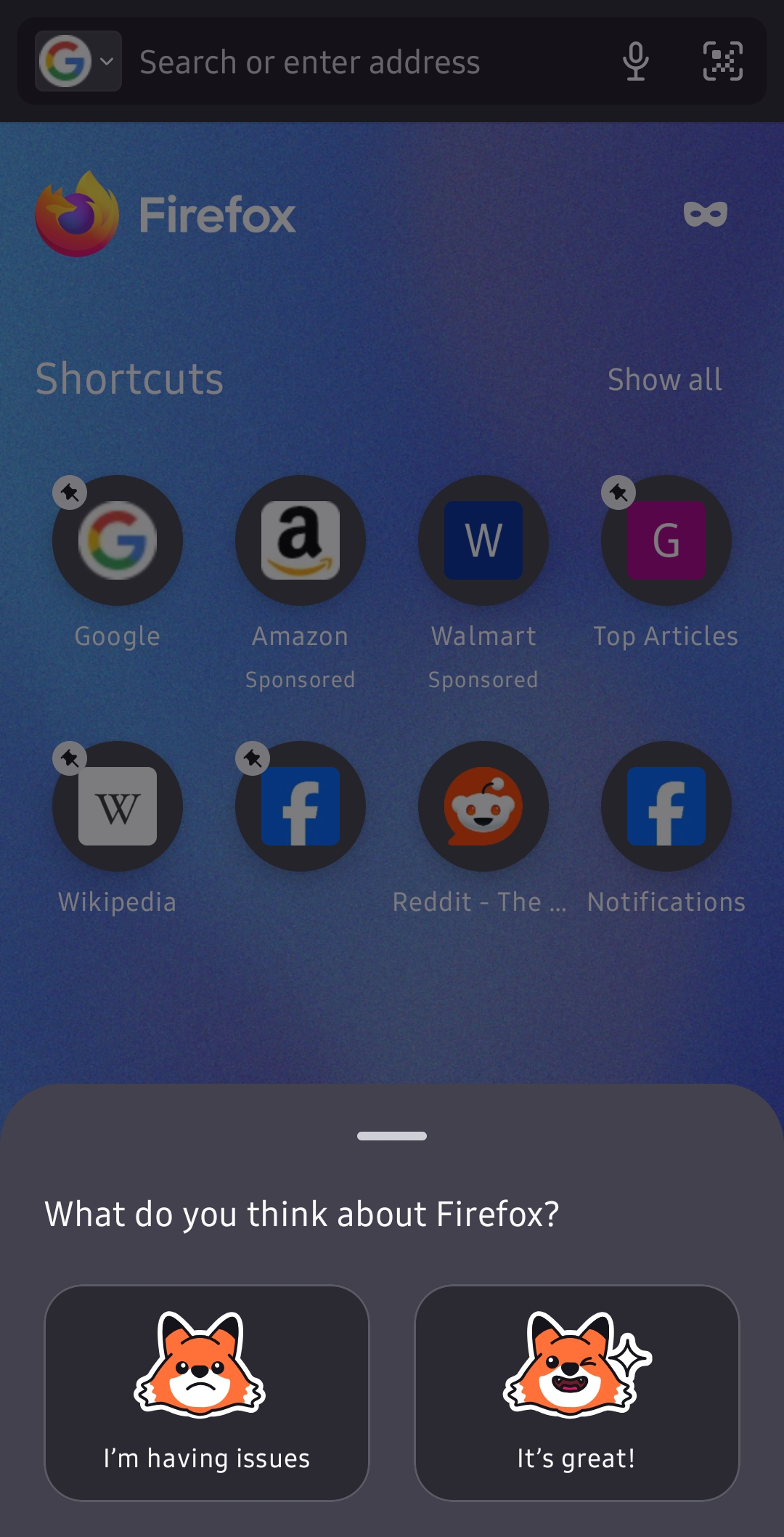Tap Show all shortcuts
Viewport: 784px width, 1537px height.
coord(664,379)
